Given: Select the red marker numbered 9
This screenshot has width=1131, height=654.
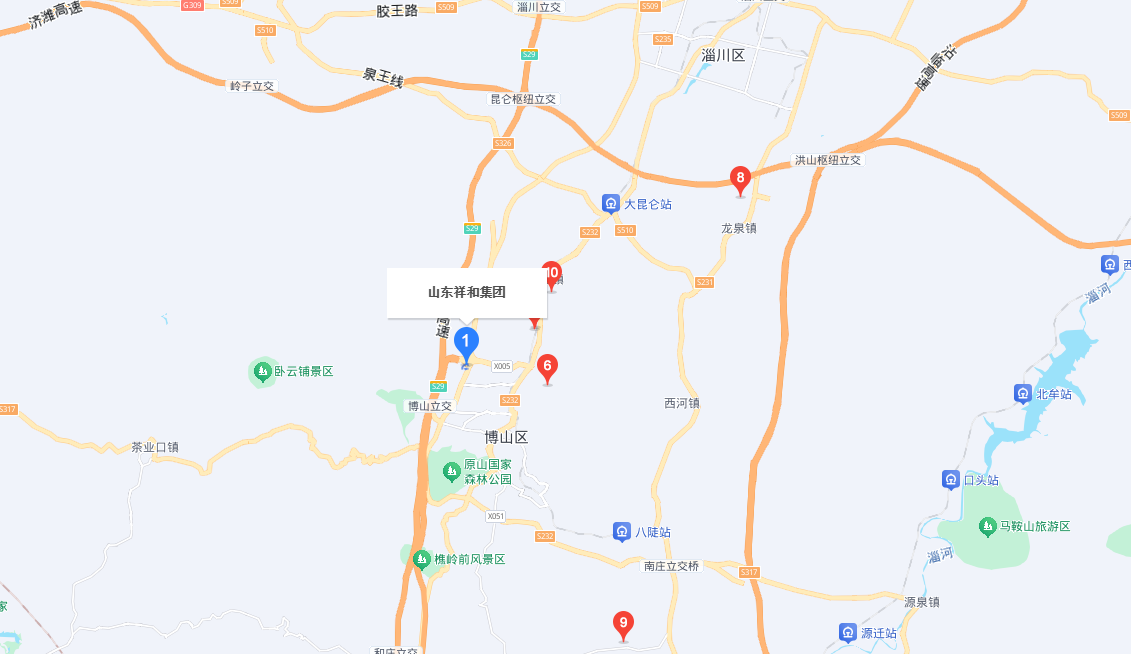Looking at the screenshot, I should click(x=623, y=625).
